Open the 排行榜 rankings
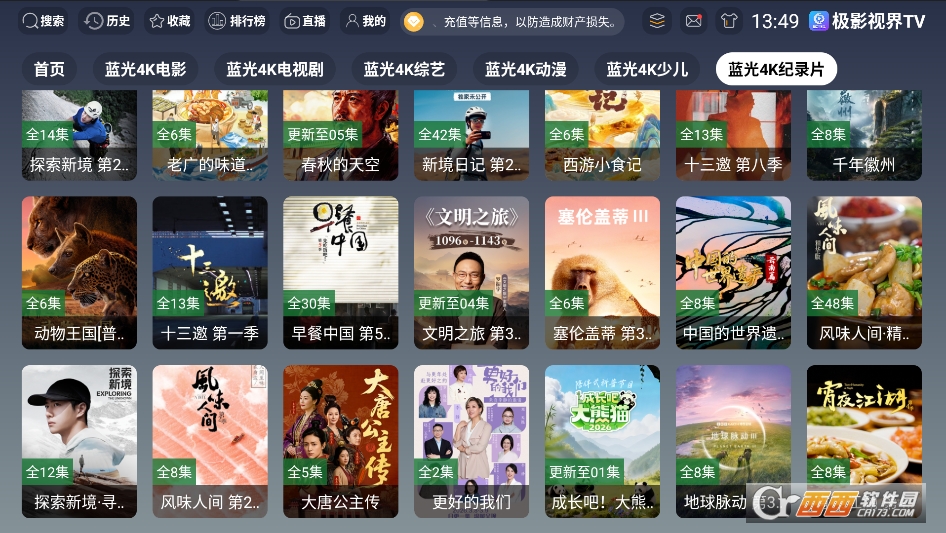946x533 pixels. click(x=236, y=21)
